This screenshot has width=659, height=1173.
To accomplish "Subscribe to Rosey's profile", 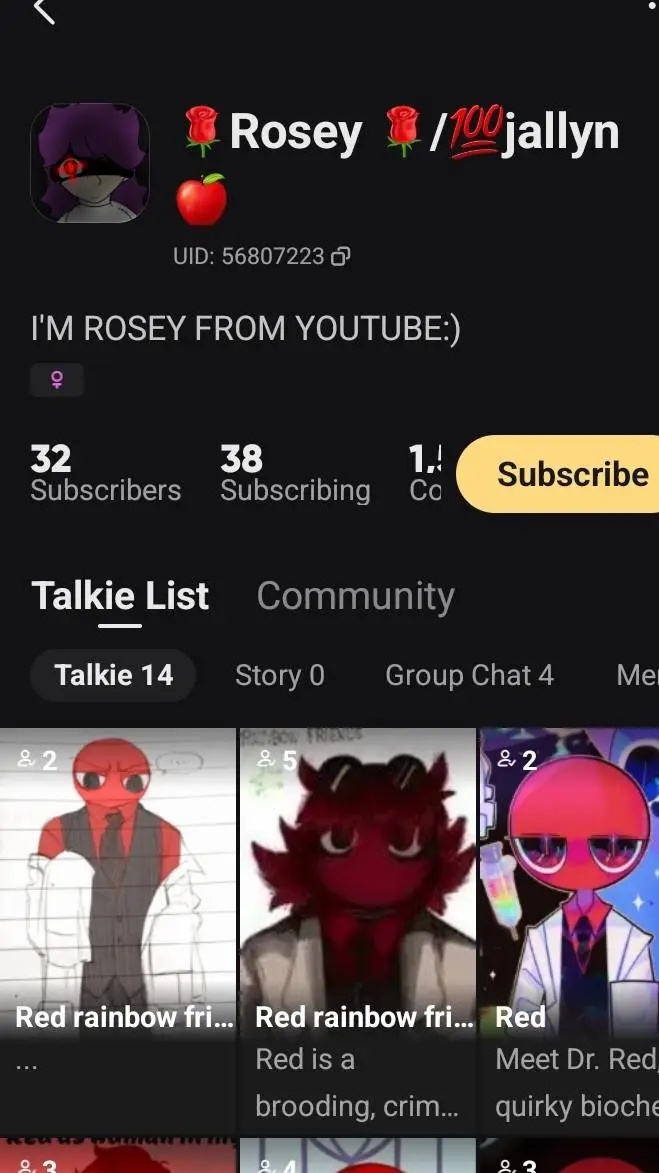I will [x=564, y=474].
